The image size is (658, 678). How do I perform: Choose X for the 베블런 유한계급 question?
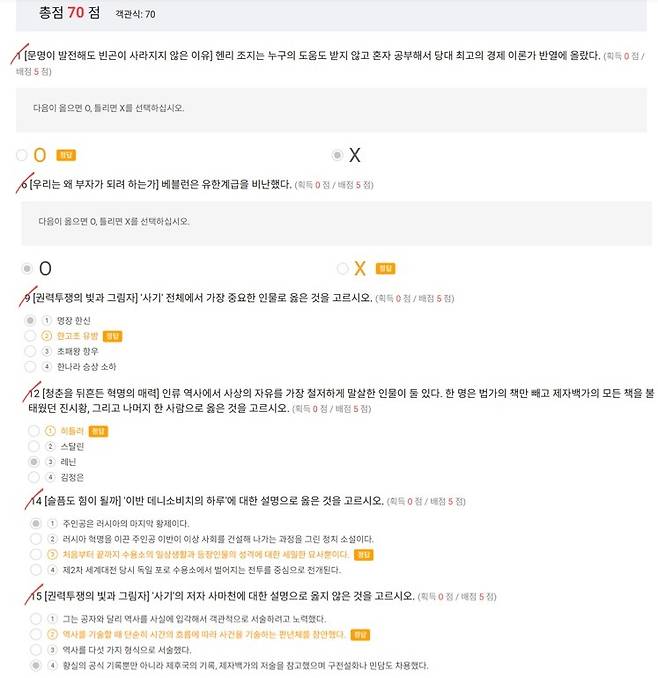coord(343,268)
